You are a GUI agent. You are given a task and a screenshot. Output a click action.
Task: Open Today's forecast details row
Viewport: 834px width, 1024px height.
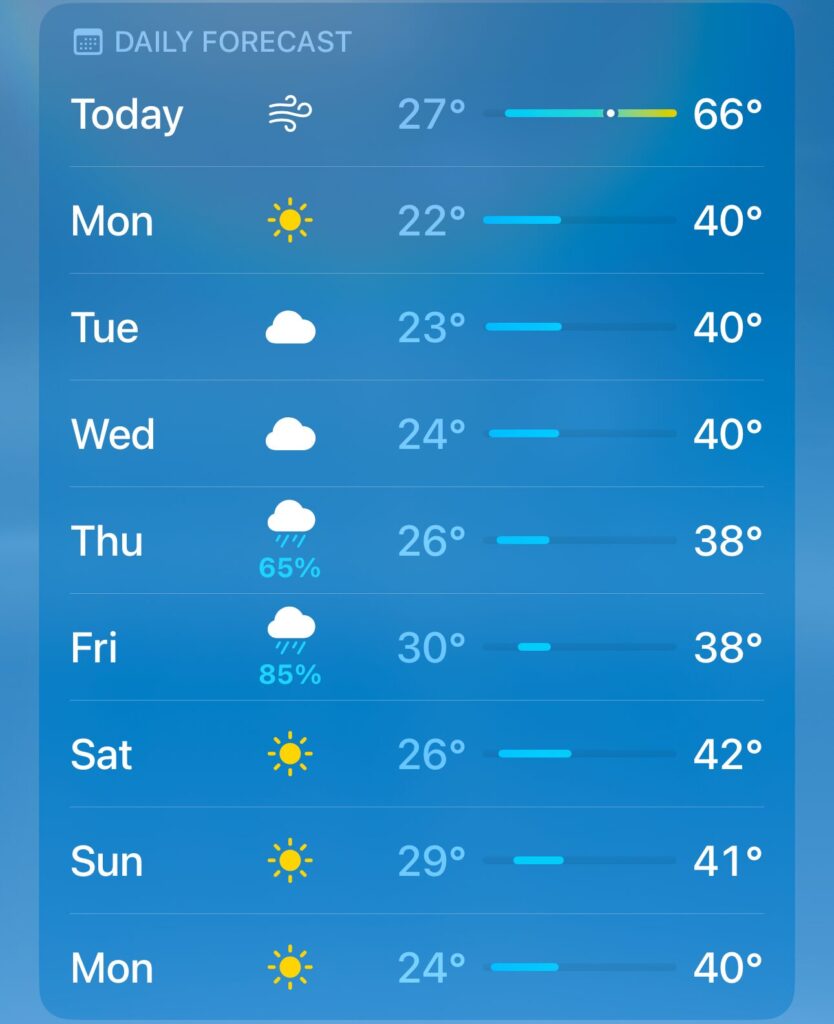[416, 114]
